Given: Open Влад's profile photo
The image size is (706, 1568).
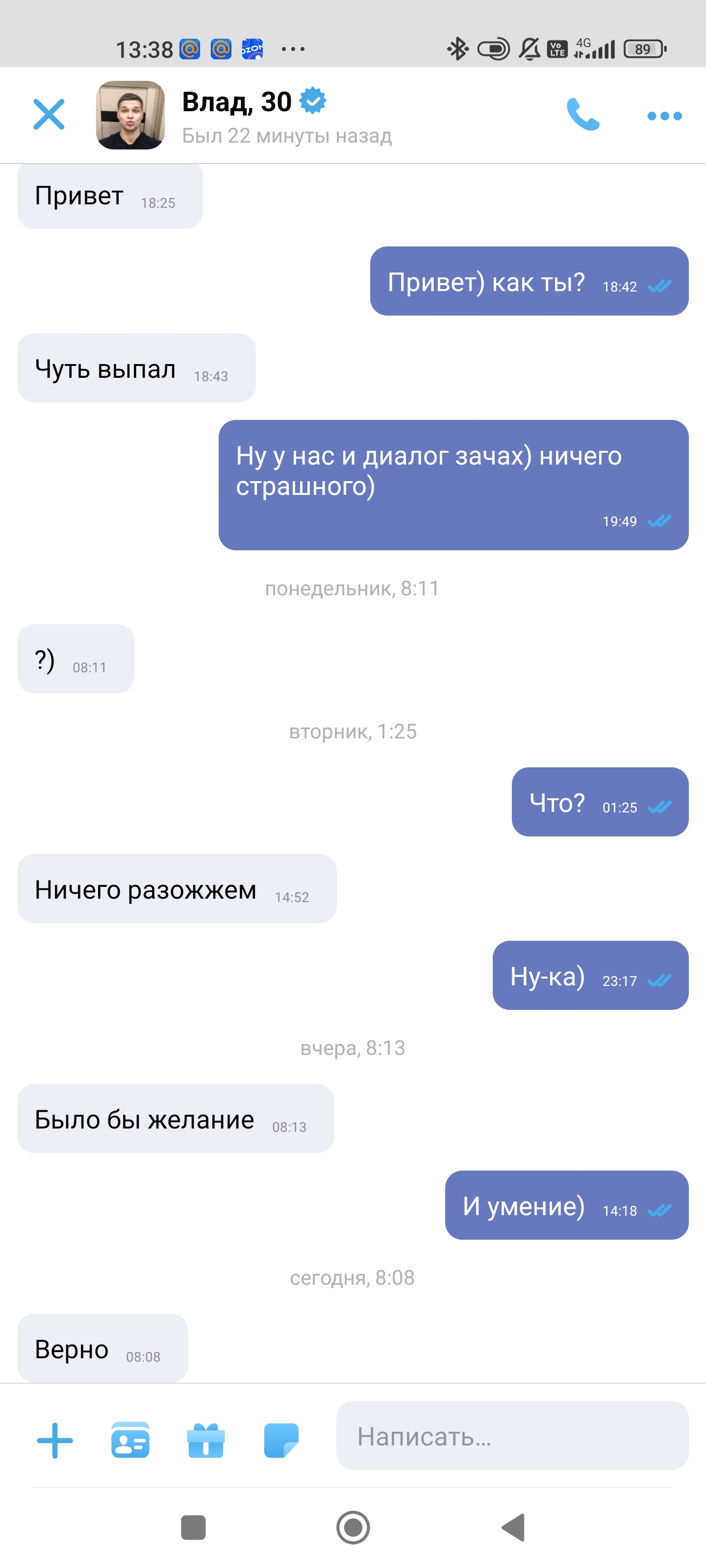Looking at the screenshot, I should pos(130,115).
